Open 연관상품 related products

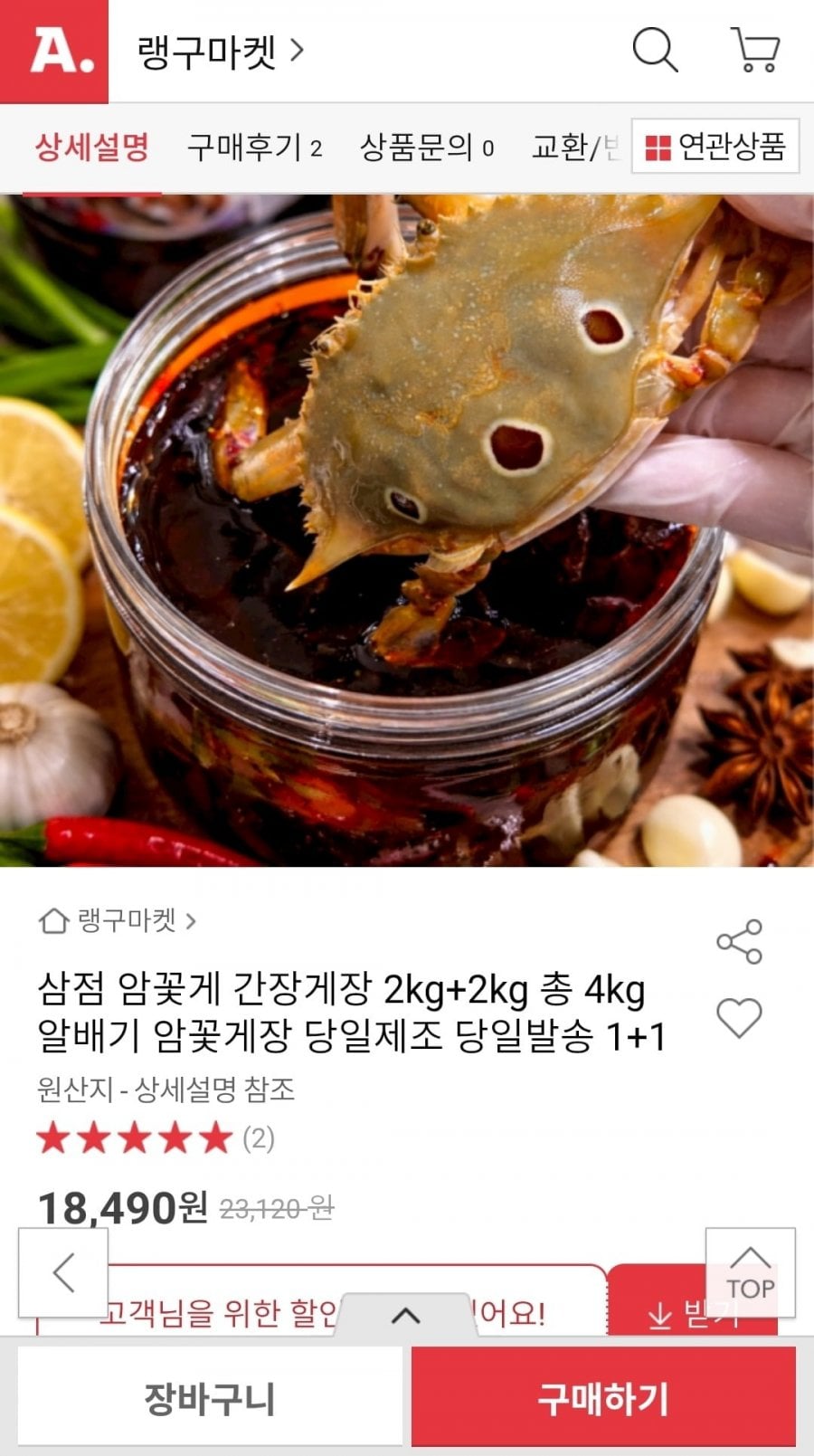pyautogui.click(x=715, y=146)
